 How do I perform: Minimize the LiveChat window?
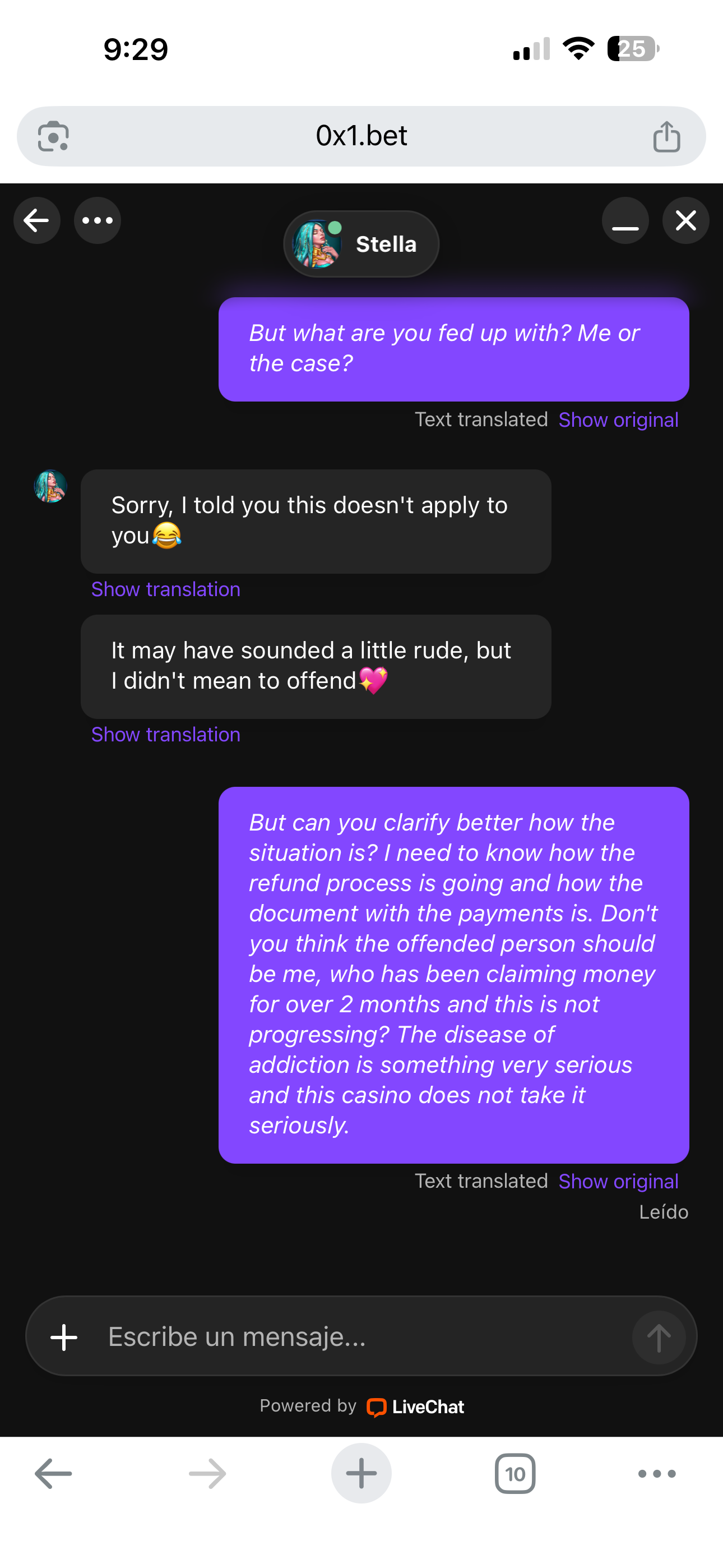pos(625,220)
